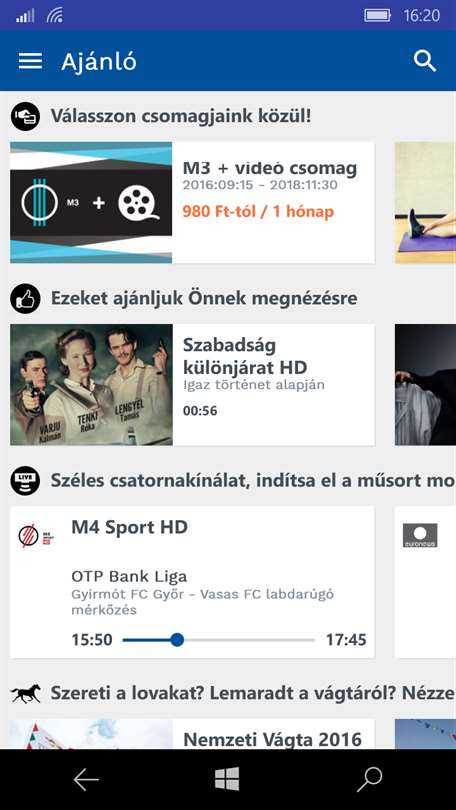456x810 pixels.
Task: Open search from the app bar
Action: pyautogui.click(x=424, y=61)
